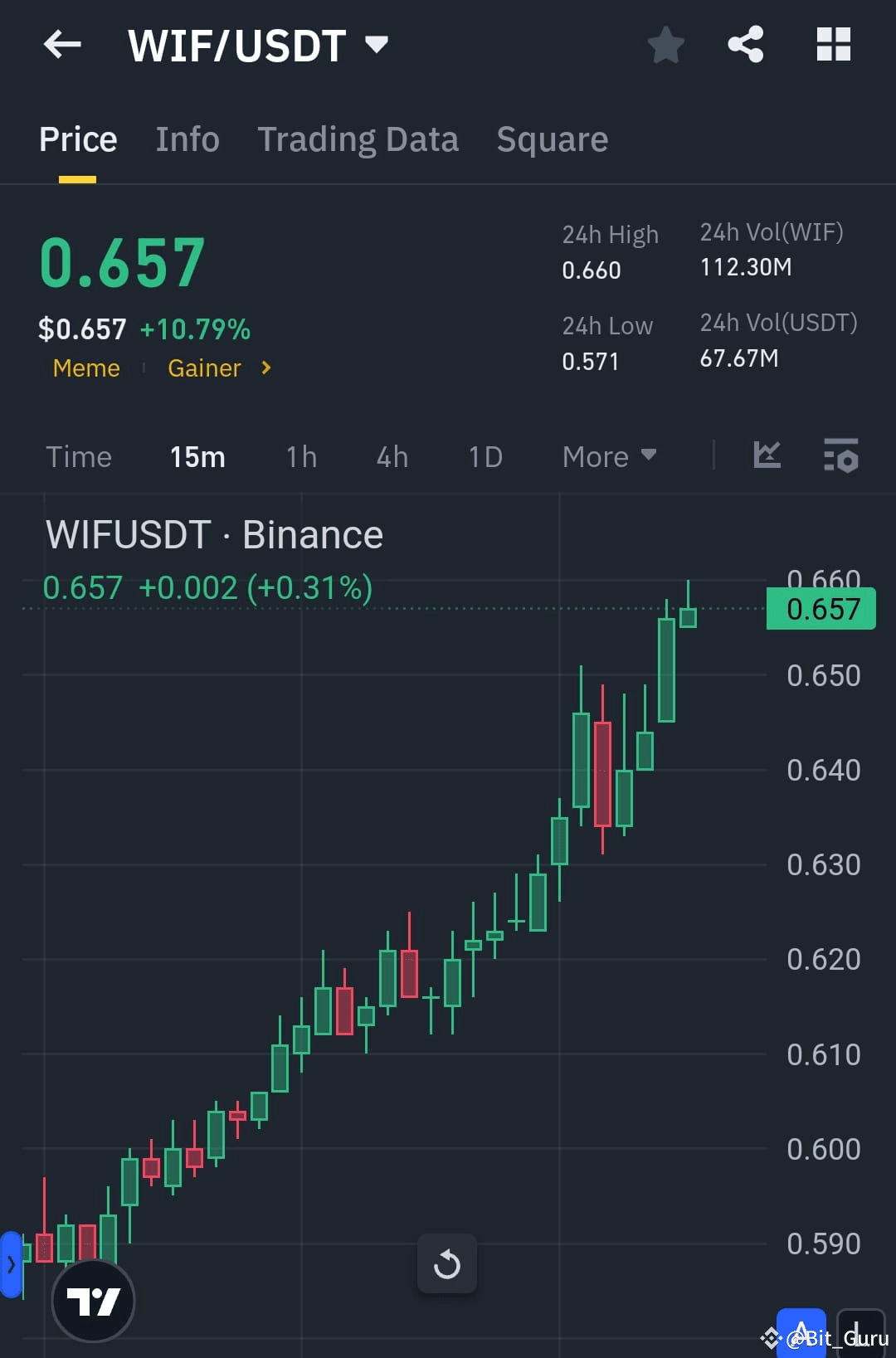Open the Info tab

[187, 139]
